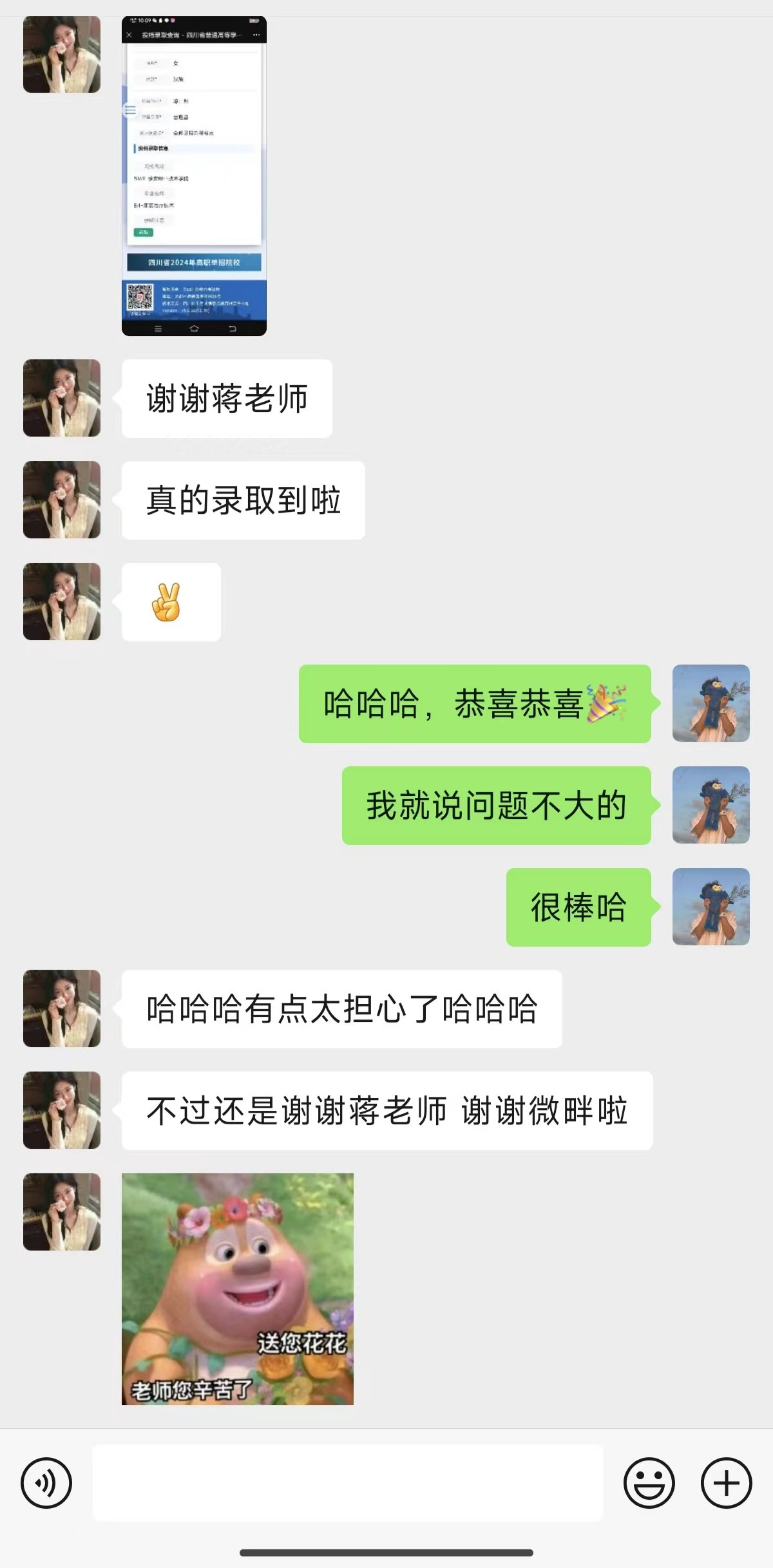Open the emoji sticker panel
Viewport: 773px width, 1568px height.
[649, 1483]
